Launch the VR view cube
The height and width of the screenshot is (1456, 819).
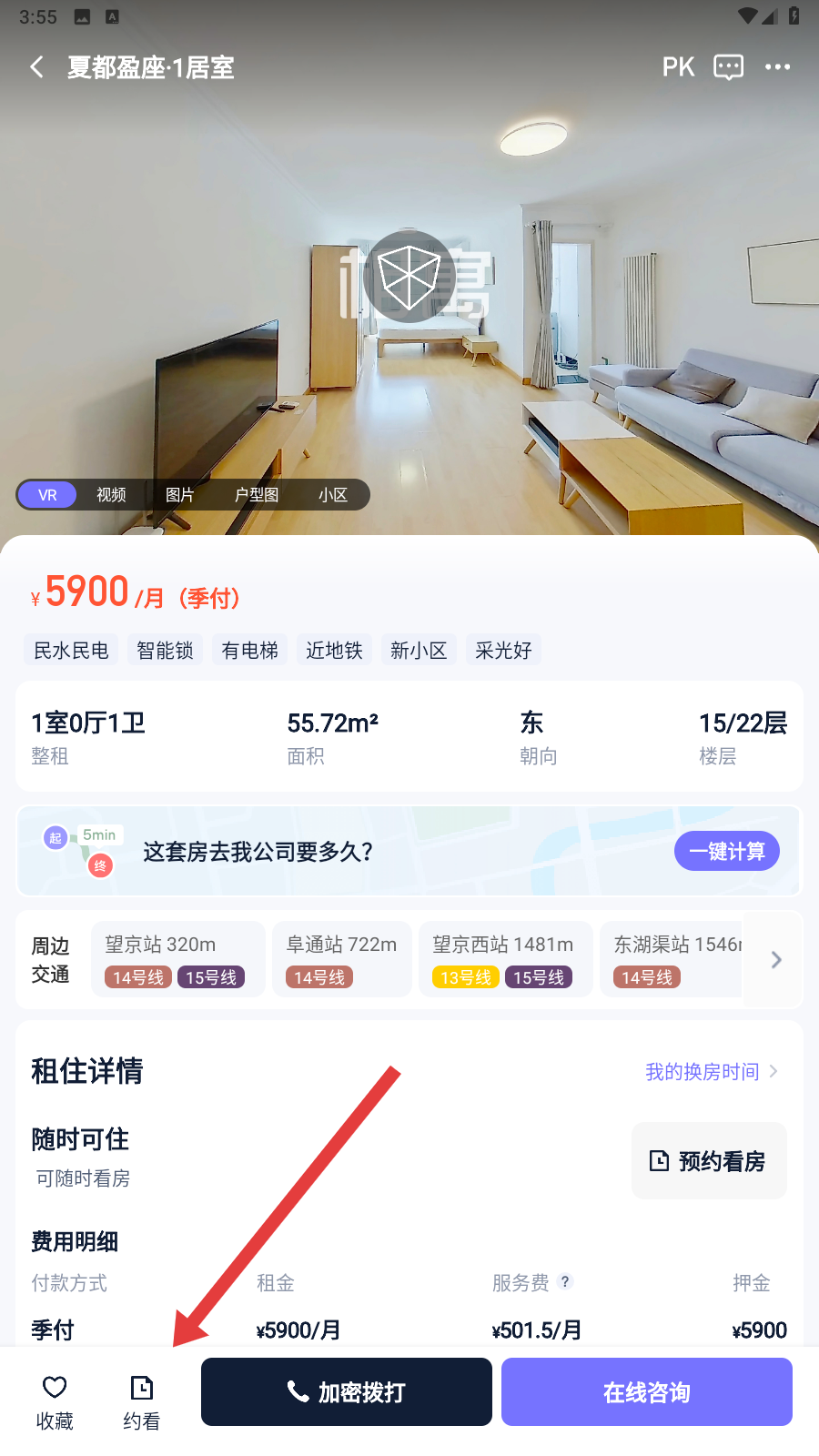[409, 277]
